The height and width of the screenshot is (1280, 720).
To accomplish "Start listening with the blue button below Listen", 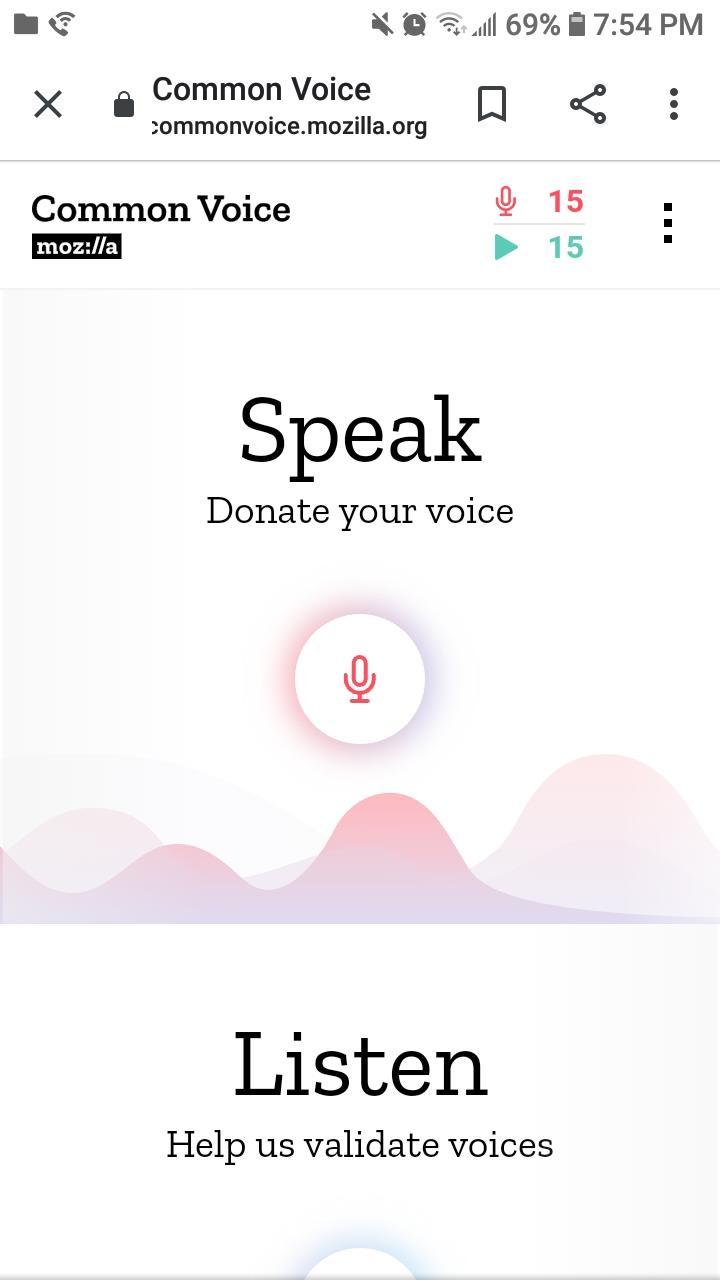I will 360,1265.
